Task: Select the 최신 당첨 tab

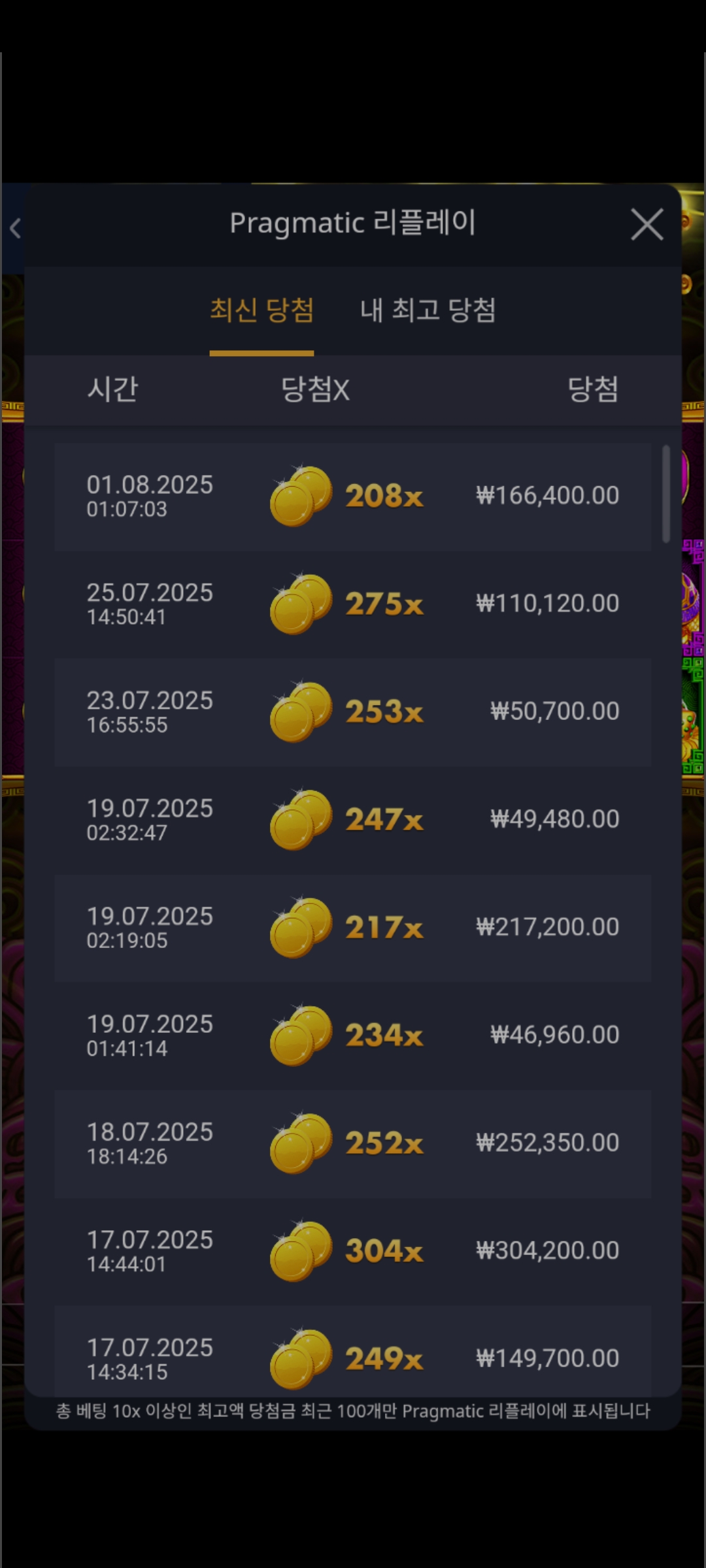Action: pos(261,310)
